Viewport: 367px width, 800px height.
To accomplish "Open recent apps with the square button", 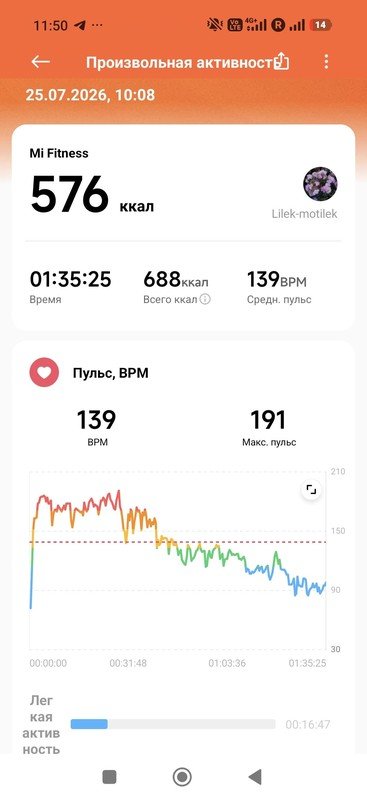I will pyautogui.click(x=109, y=777).
